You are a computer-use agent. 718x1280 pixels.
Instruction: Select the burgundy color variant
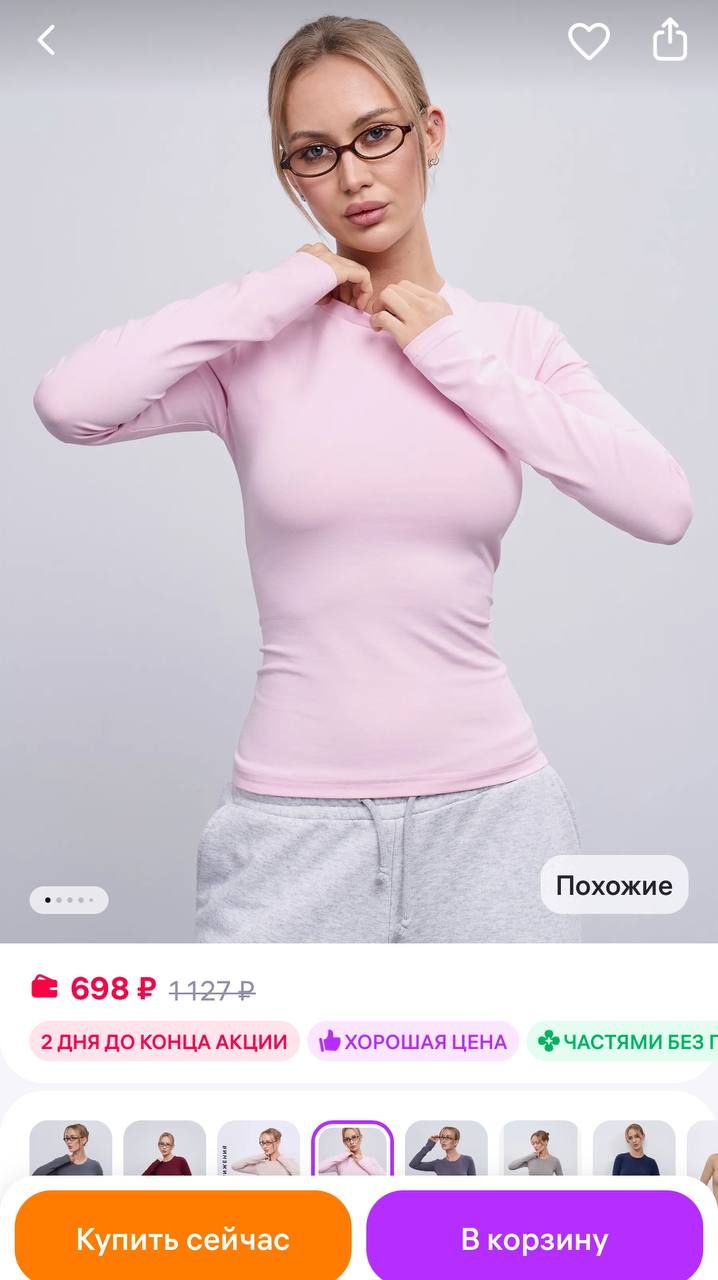coord(164,1150)
